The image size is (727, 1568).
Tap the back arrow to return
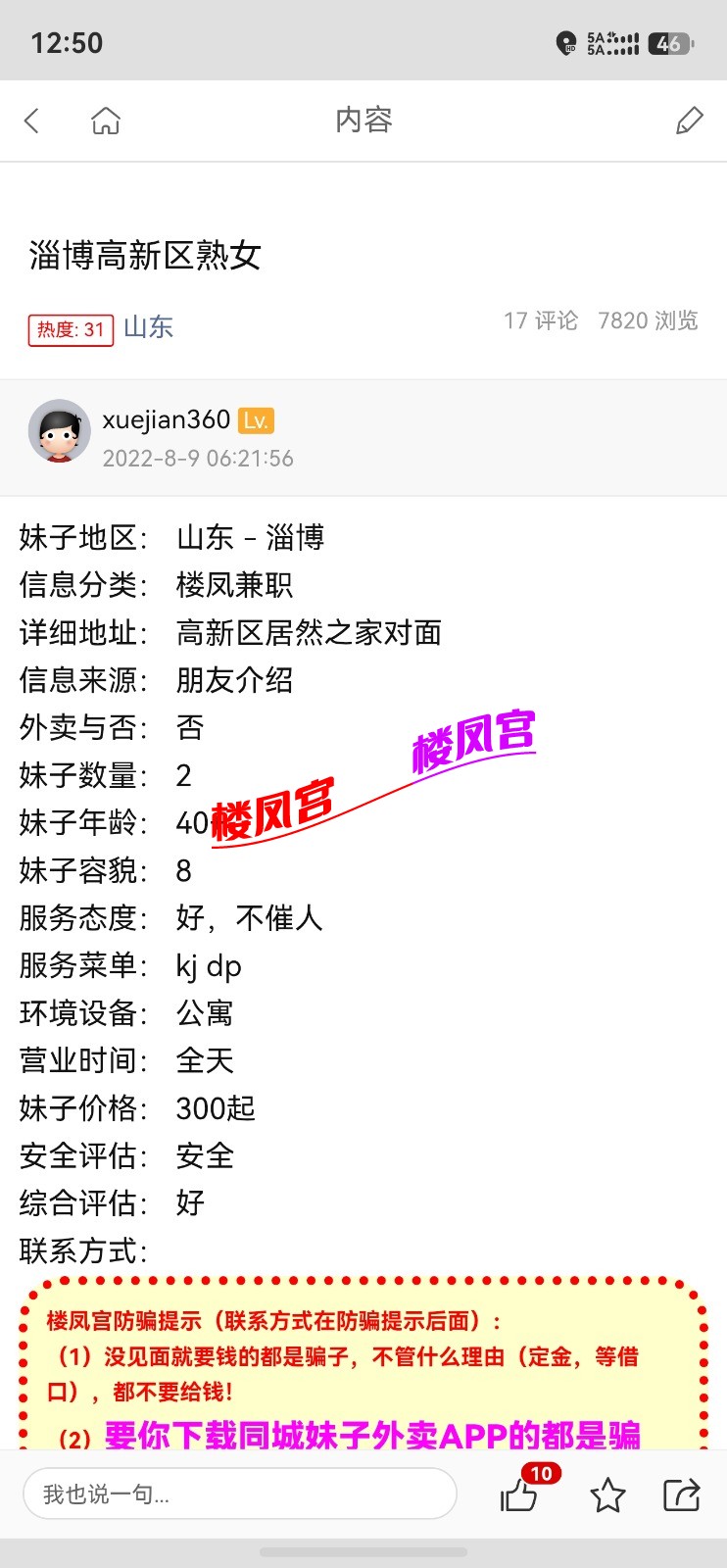pyautogui.click(x=31, y=120)
